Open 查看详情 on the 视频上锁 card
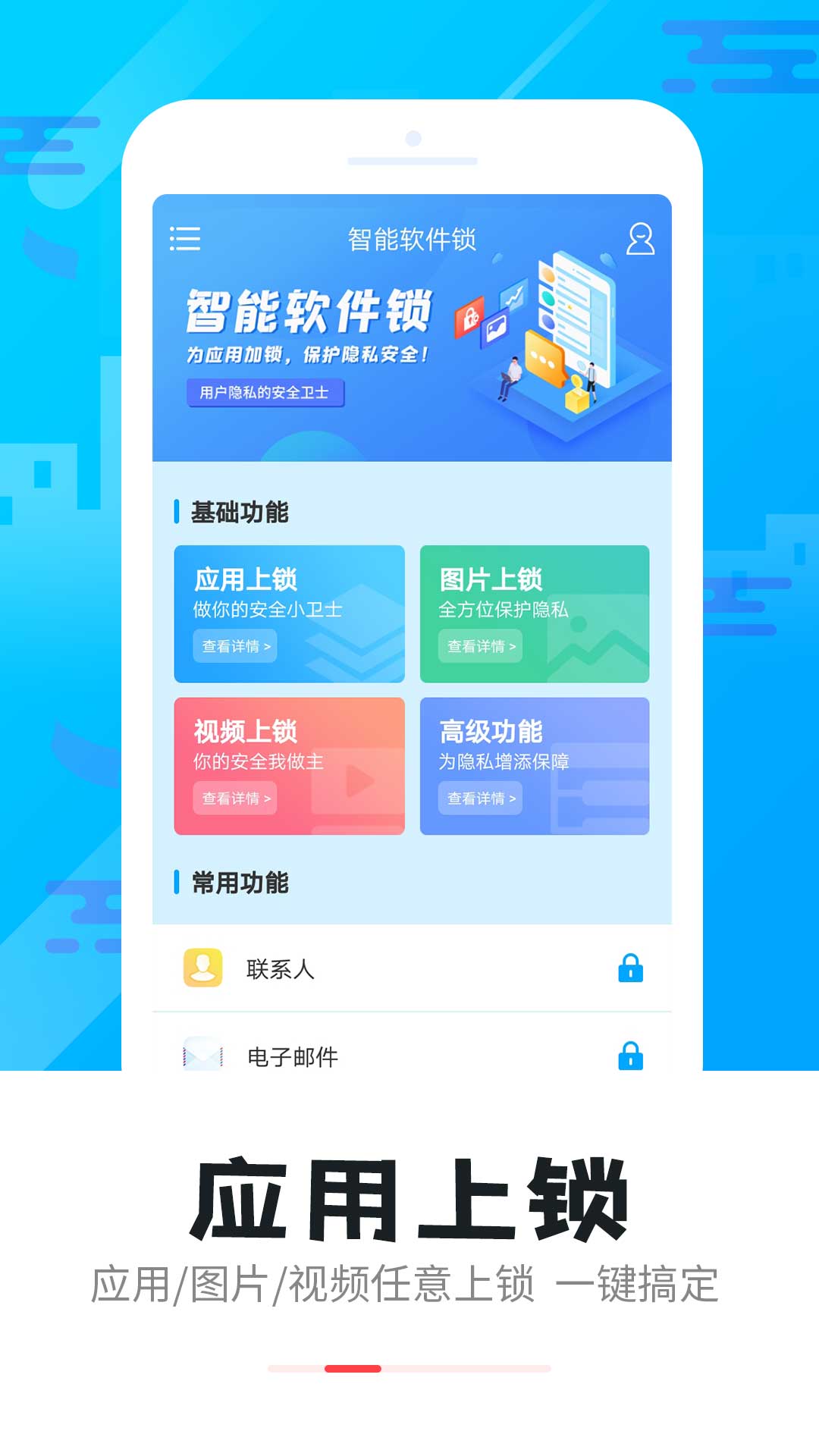819x1456 pixels. (234, 799)
